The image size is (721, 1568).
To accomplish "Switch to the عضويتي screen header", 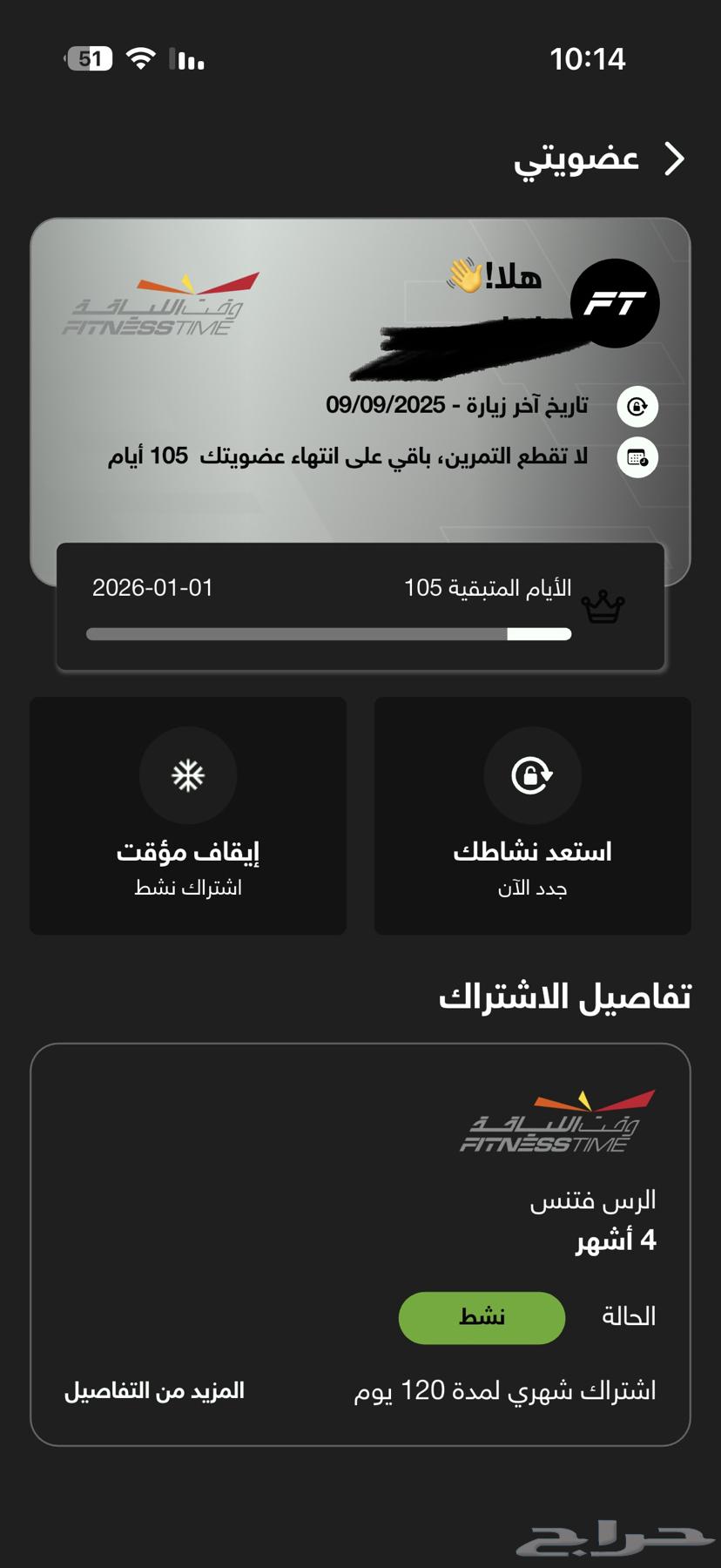I will 575,159.
